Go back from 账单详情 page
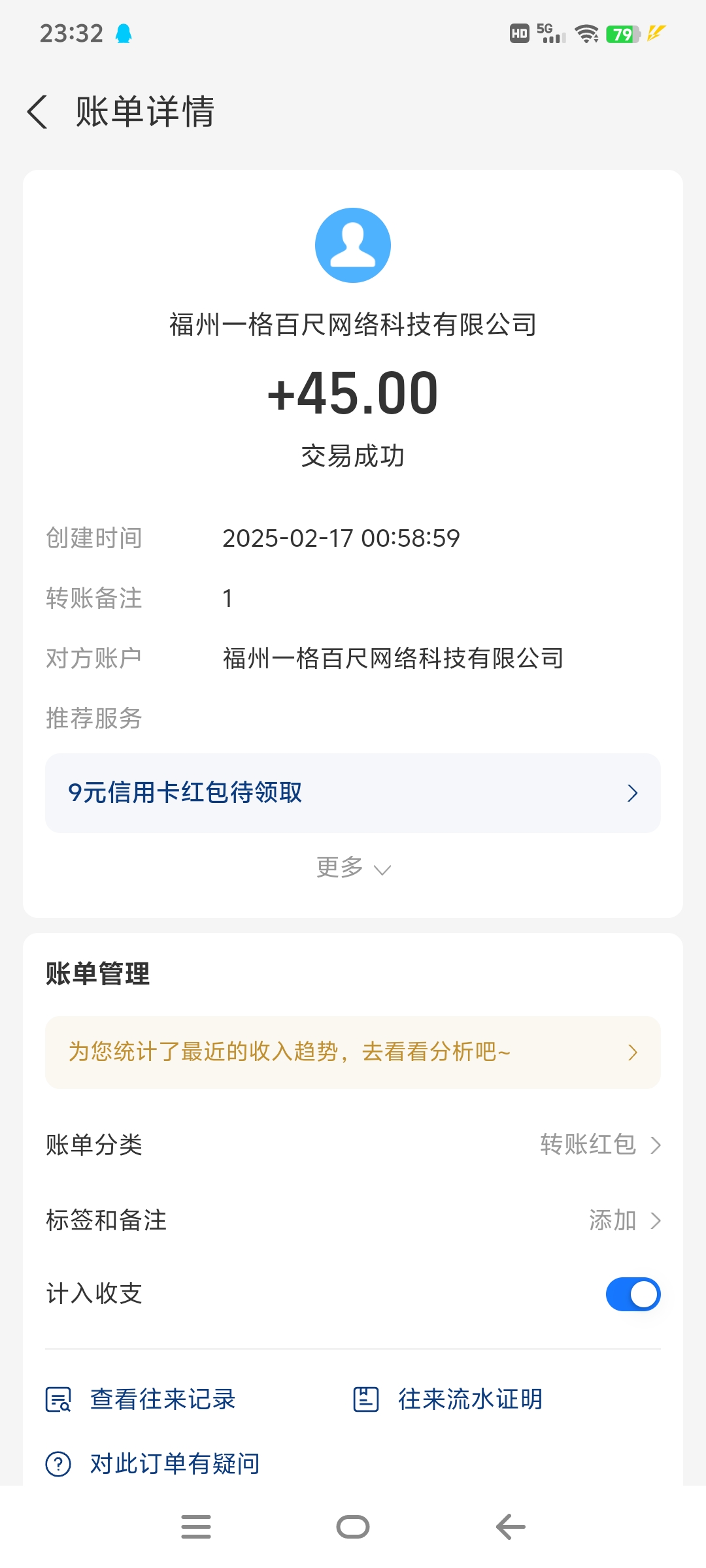 pyautogui.click(x=38, y=112)
